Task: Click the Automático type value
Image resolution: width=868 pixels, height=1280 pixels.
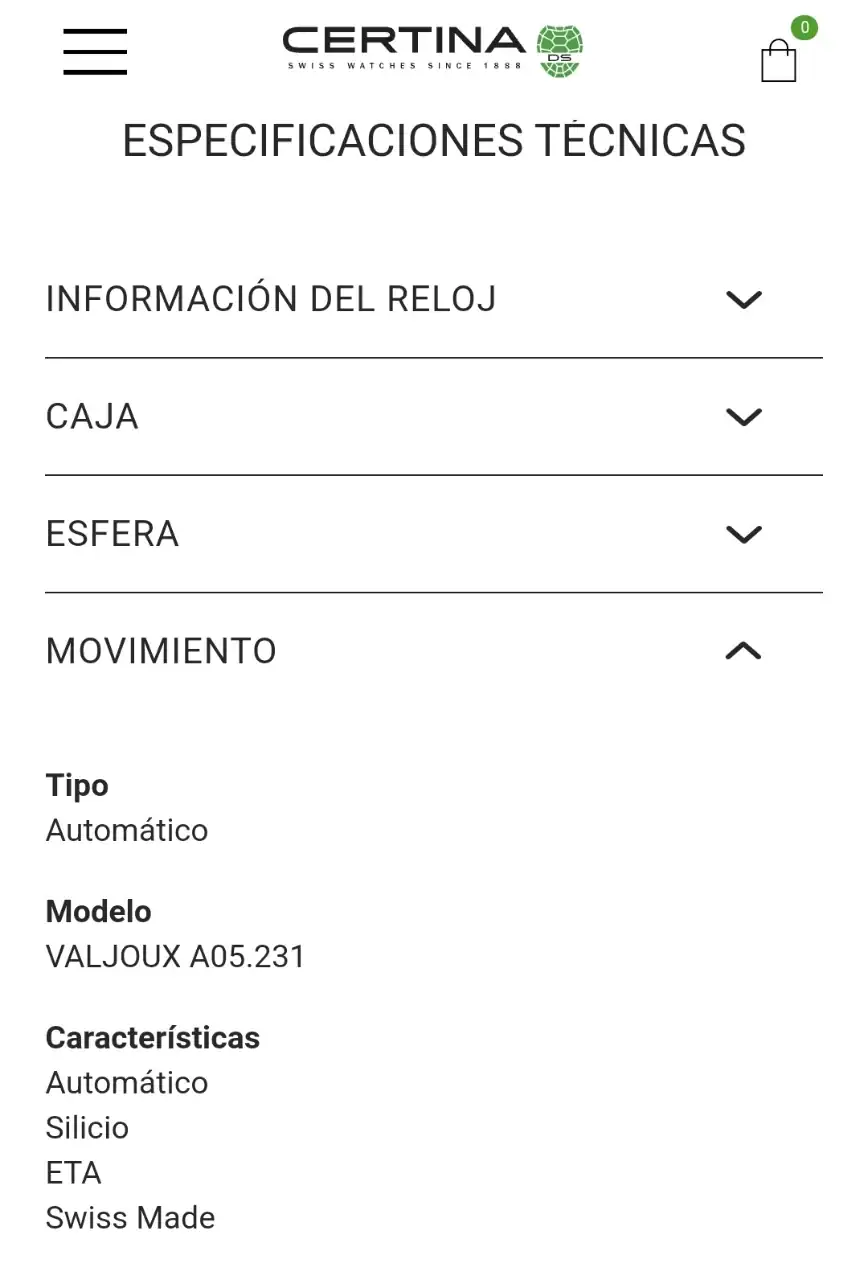Action: coord(127,830)
